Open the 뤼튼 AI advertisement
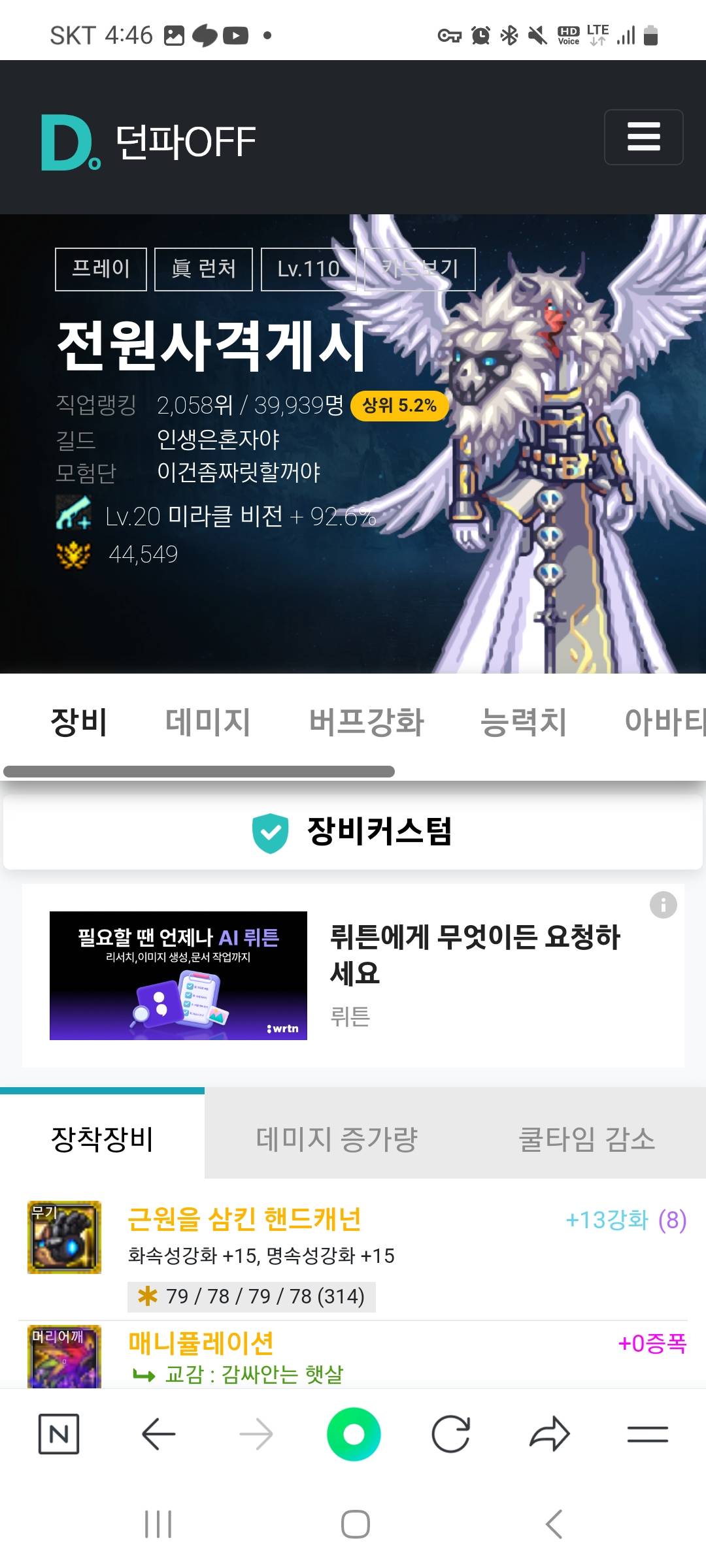Image resolution: width=706 pixels, height=1568 pixels. pos(178,975)
